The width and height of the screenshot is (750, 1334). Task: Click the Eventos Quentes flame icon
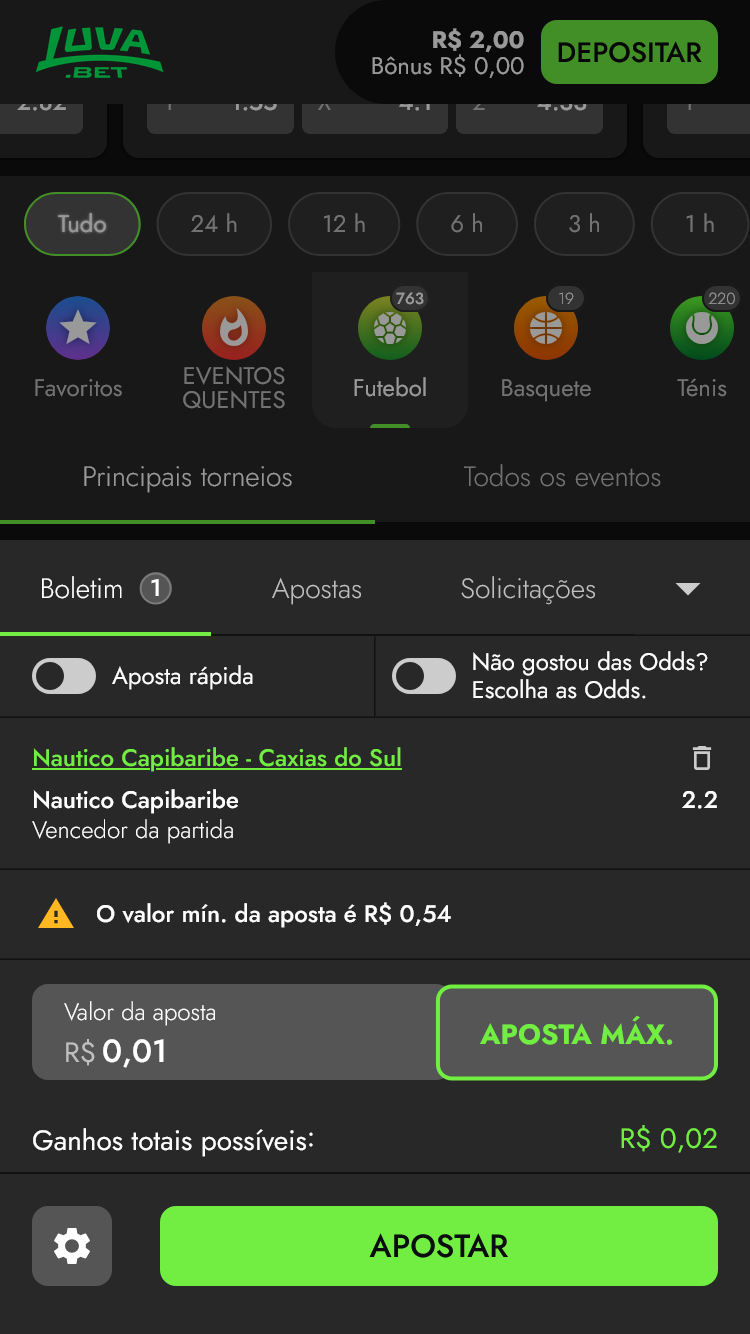tap(233, 328)
